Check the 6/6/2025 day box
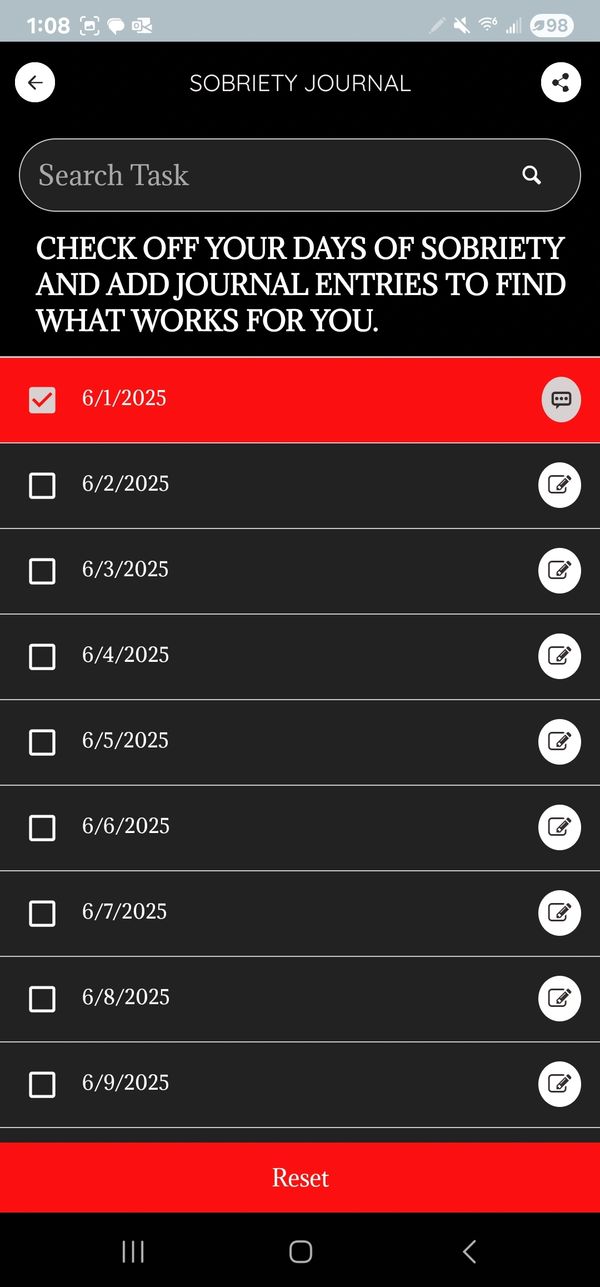The image size is (600, 1287). point(42,828)
